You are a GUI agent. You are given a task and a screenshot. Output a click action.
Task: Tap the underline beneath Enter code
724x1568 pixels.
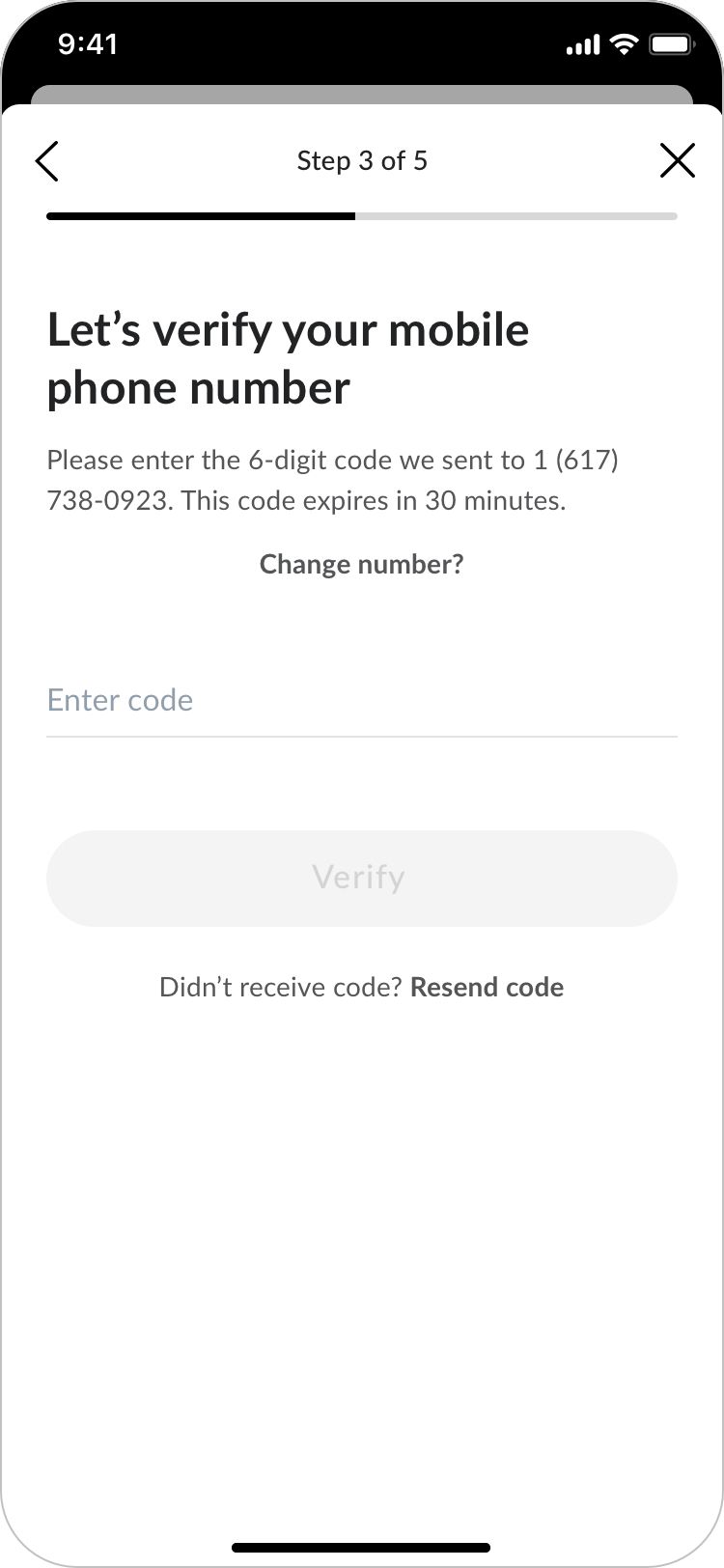click(361, 738)
